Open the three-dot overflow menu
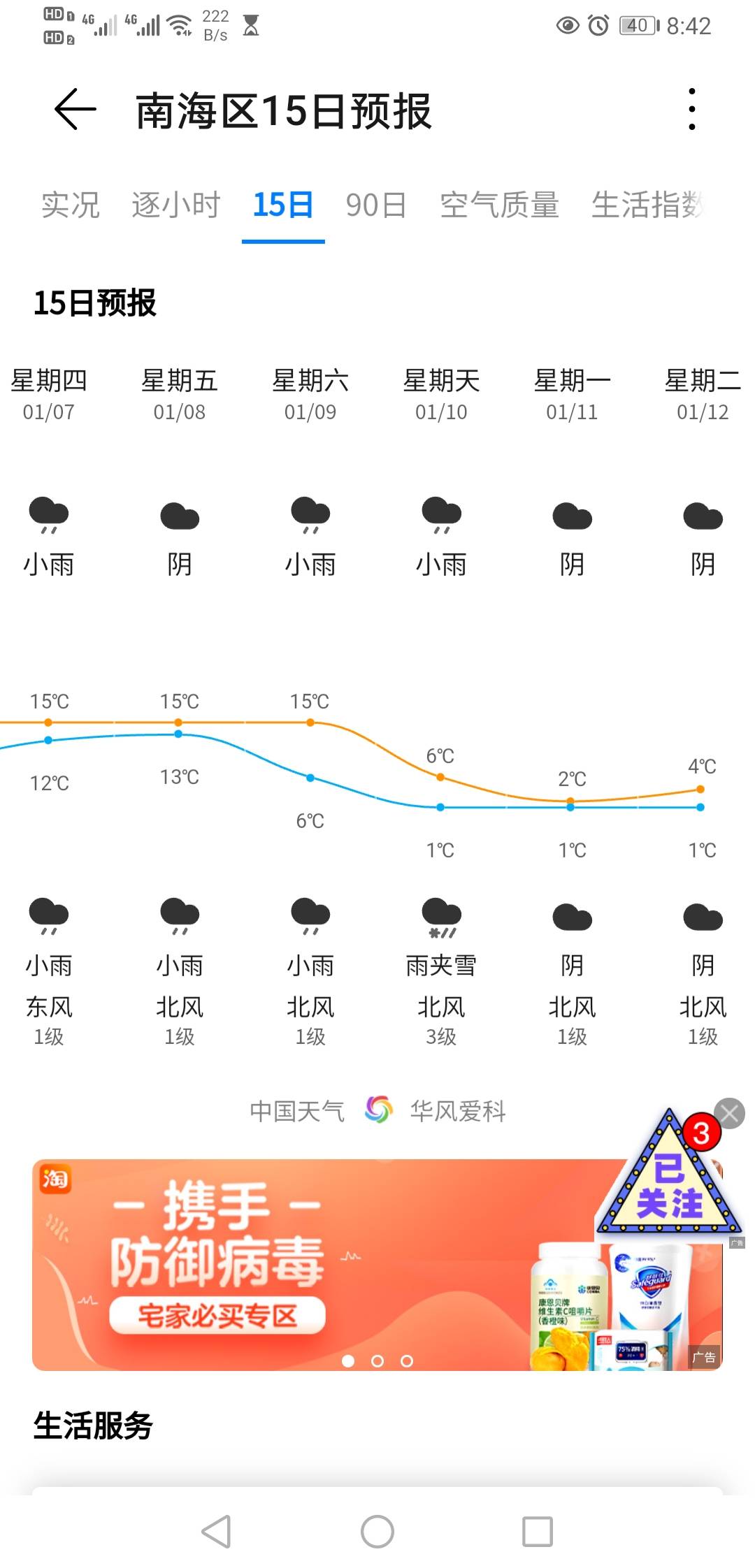Image resolution: width=755 pixels, height=1568 pixels. click(691, 110)
